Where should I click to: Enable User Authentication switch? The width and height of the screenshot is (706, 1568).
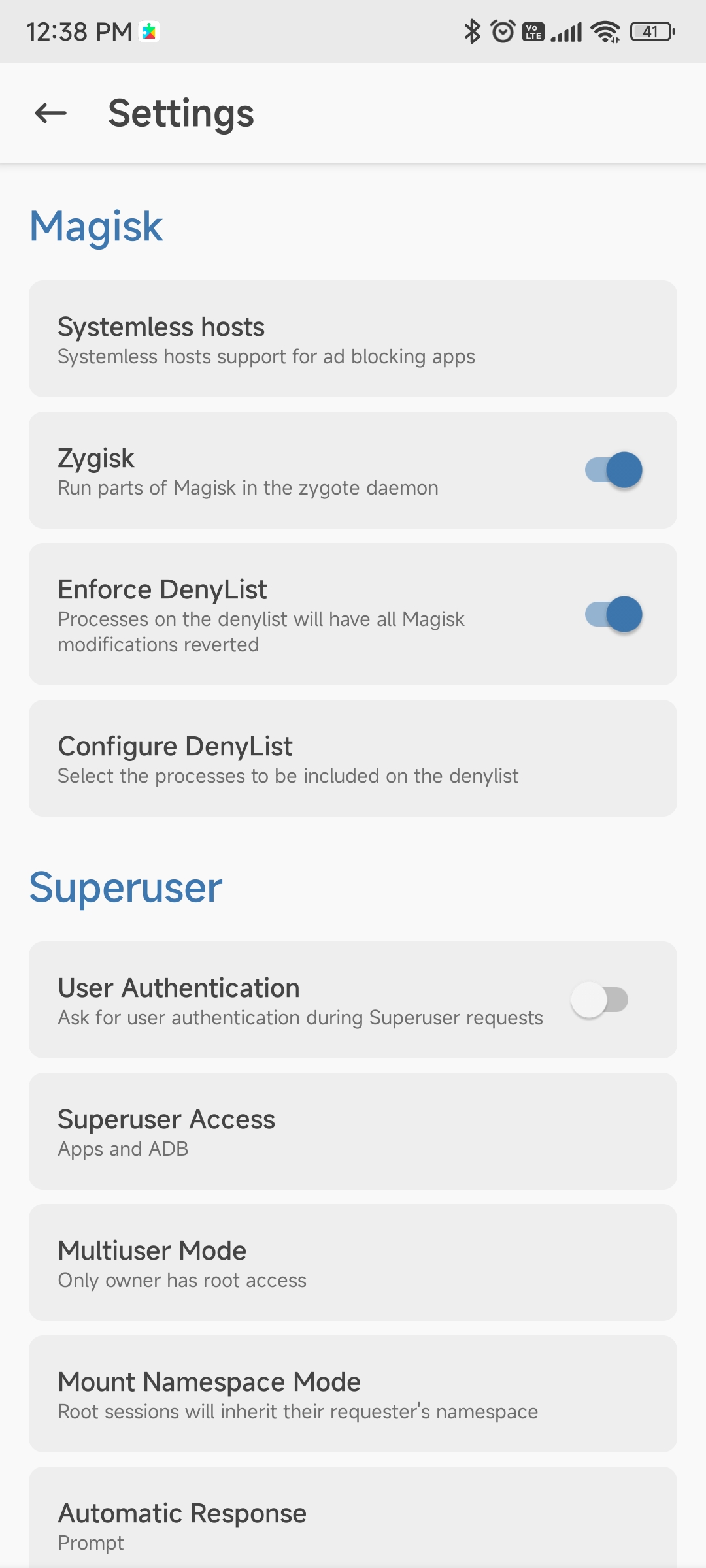click(x=599, y=1000)
